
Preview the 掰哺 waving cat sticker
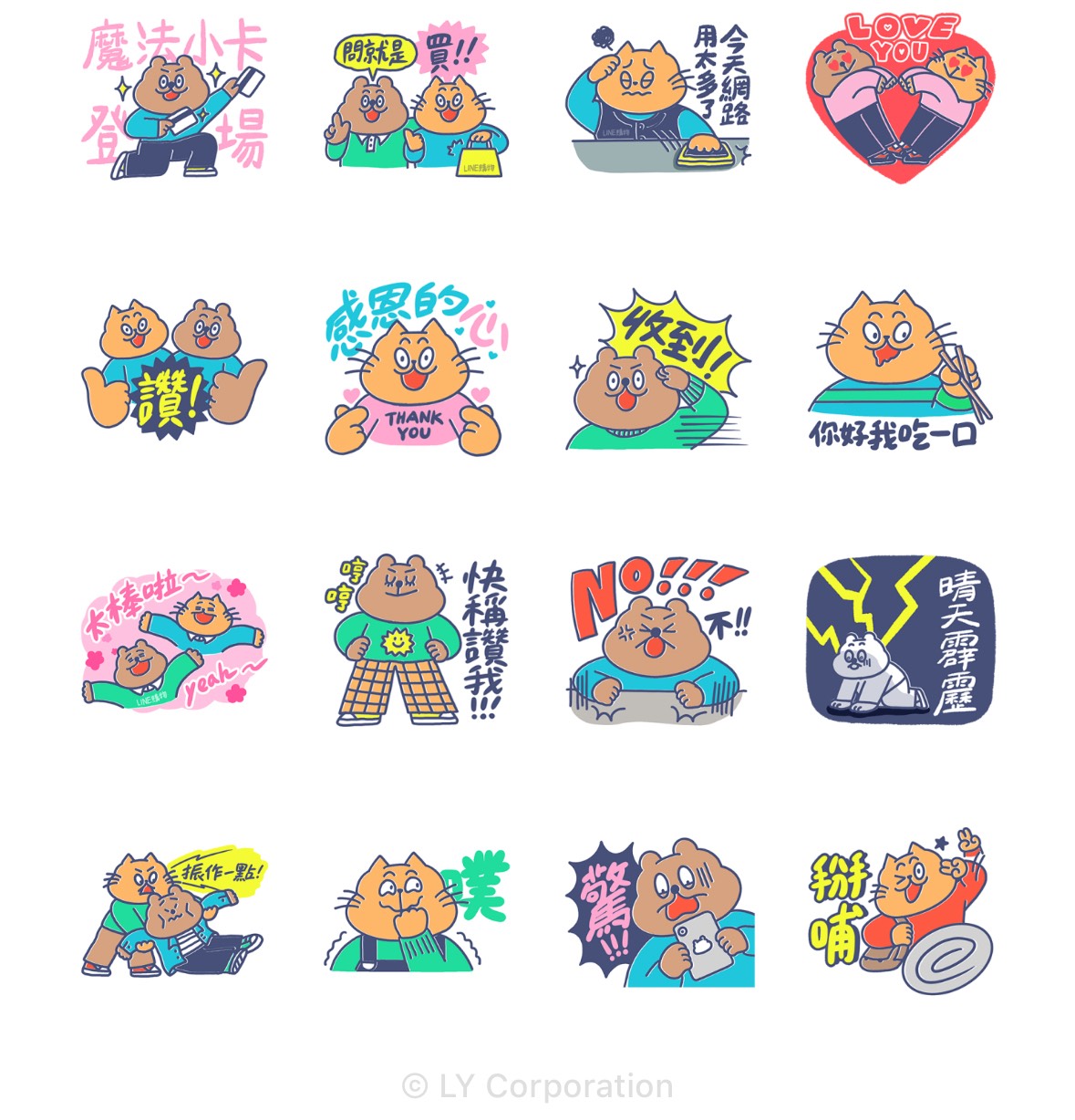coord(900,912)
